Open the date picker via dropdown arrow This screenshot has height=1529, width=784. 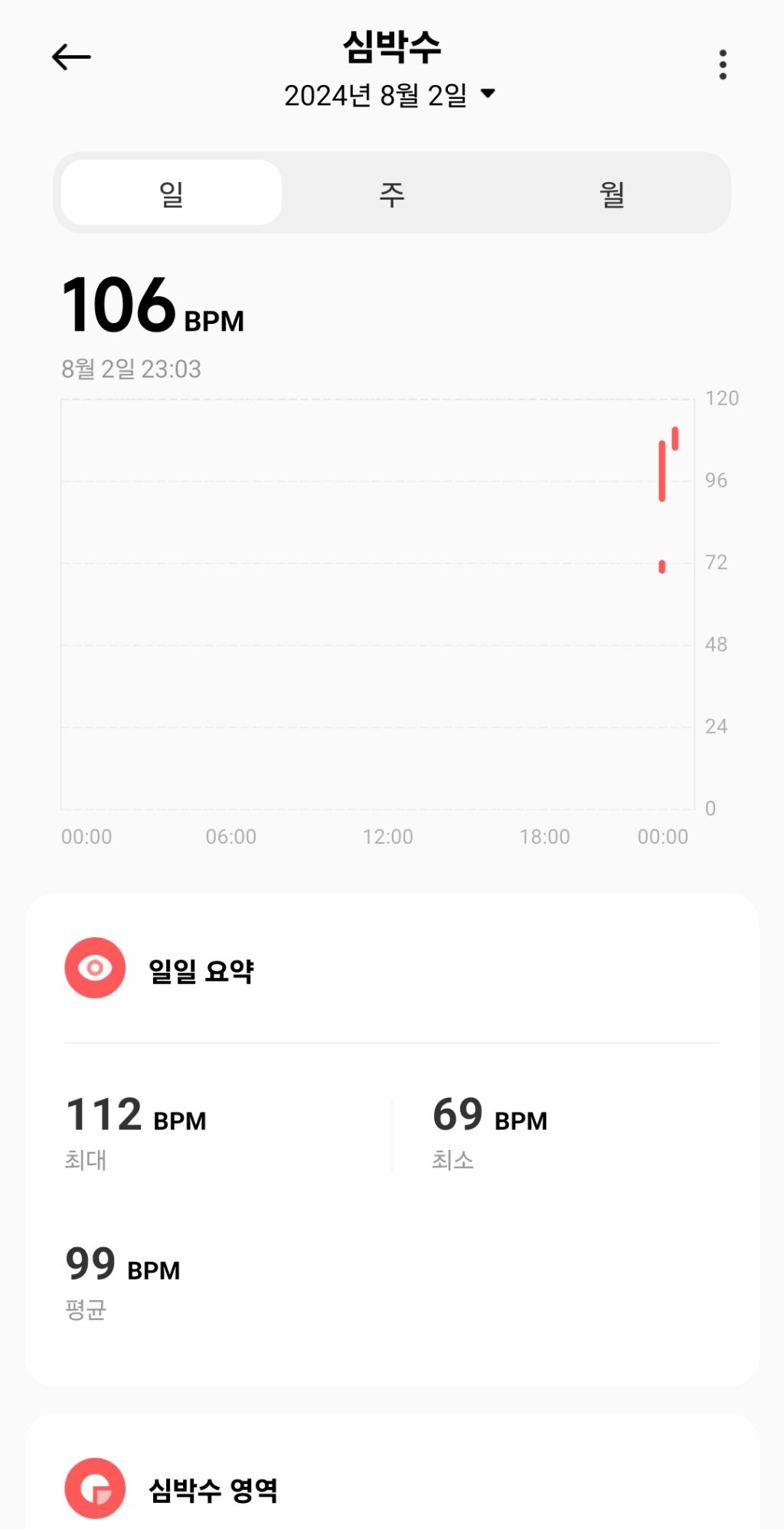tap(489, 95)
